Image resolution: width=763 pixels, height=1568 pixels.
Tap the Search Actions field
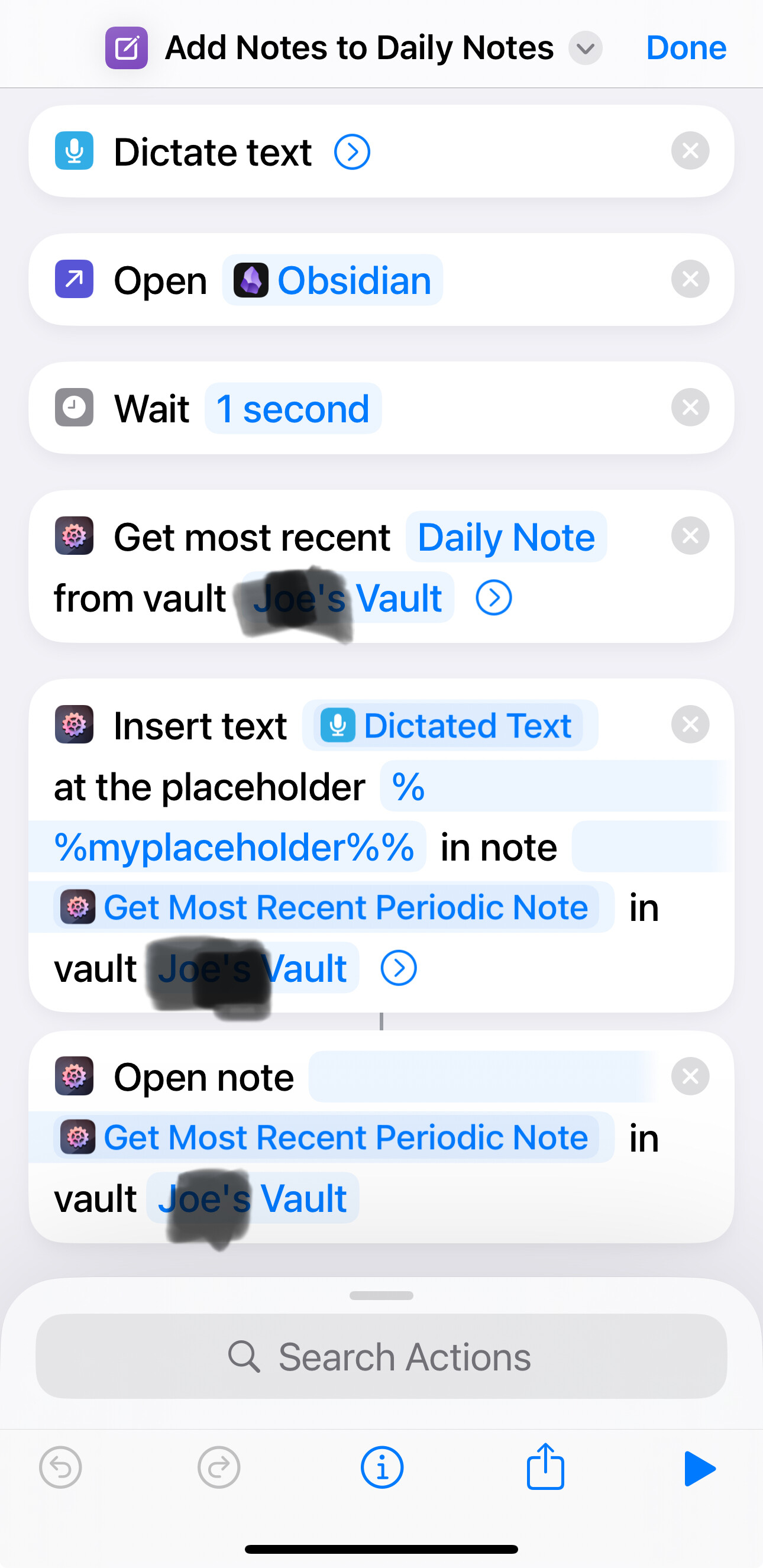[x=381, y=1357]
